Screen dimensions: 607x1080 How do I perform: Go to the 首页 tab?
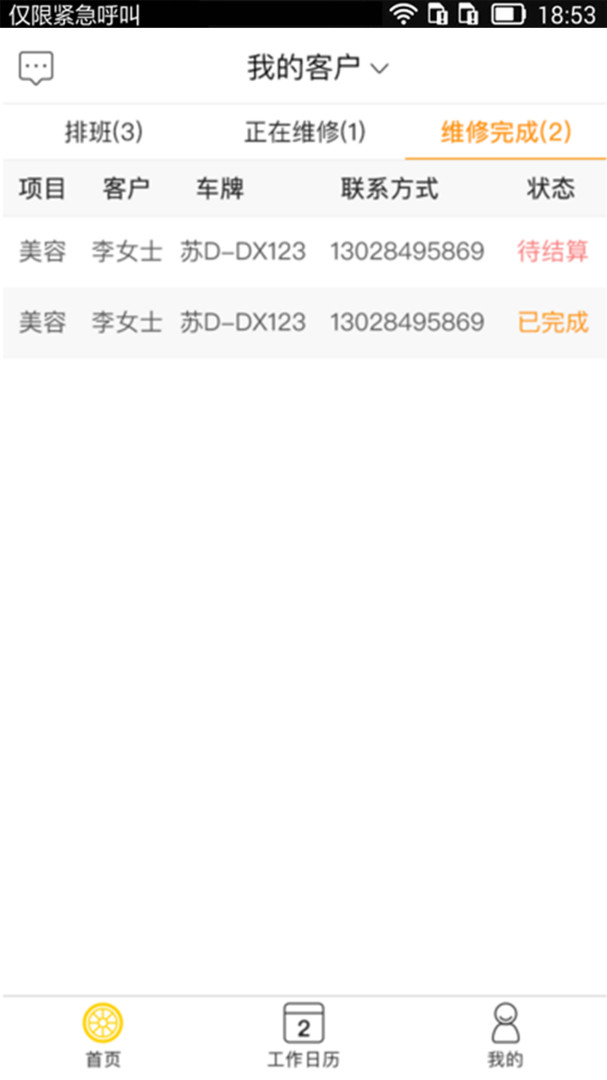tap(103, 1036)
